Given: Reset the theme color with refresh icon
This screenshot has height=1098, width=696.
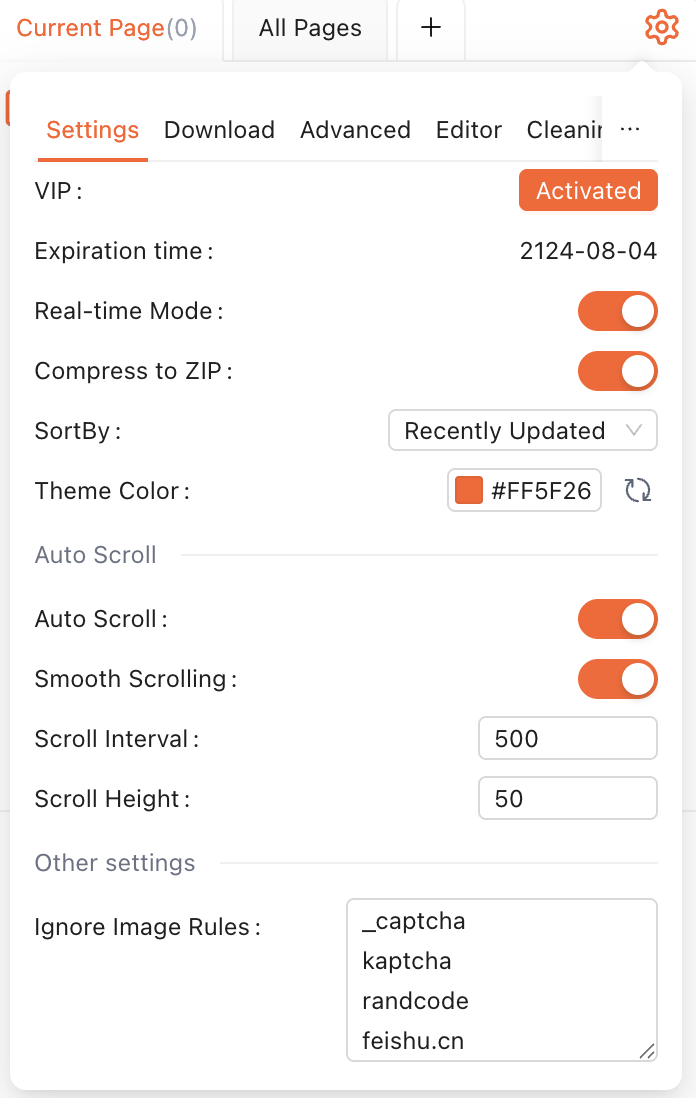Looking at the screenshot, I should click(638, 491).
